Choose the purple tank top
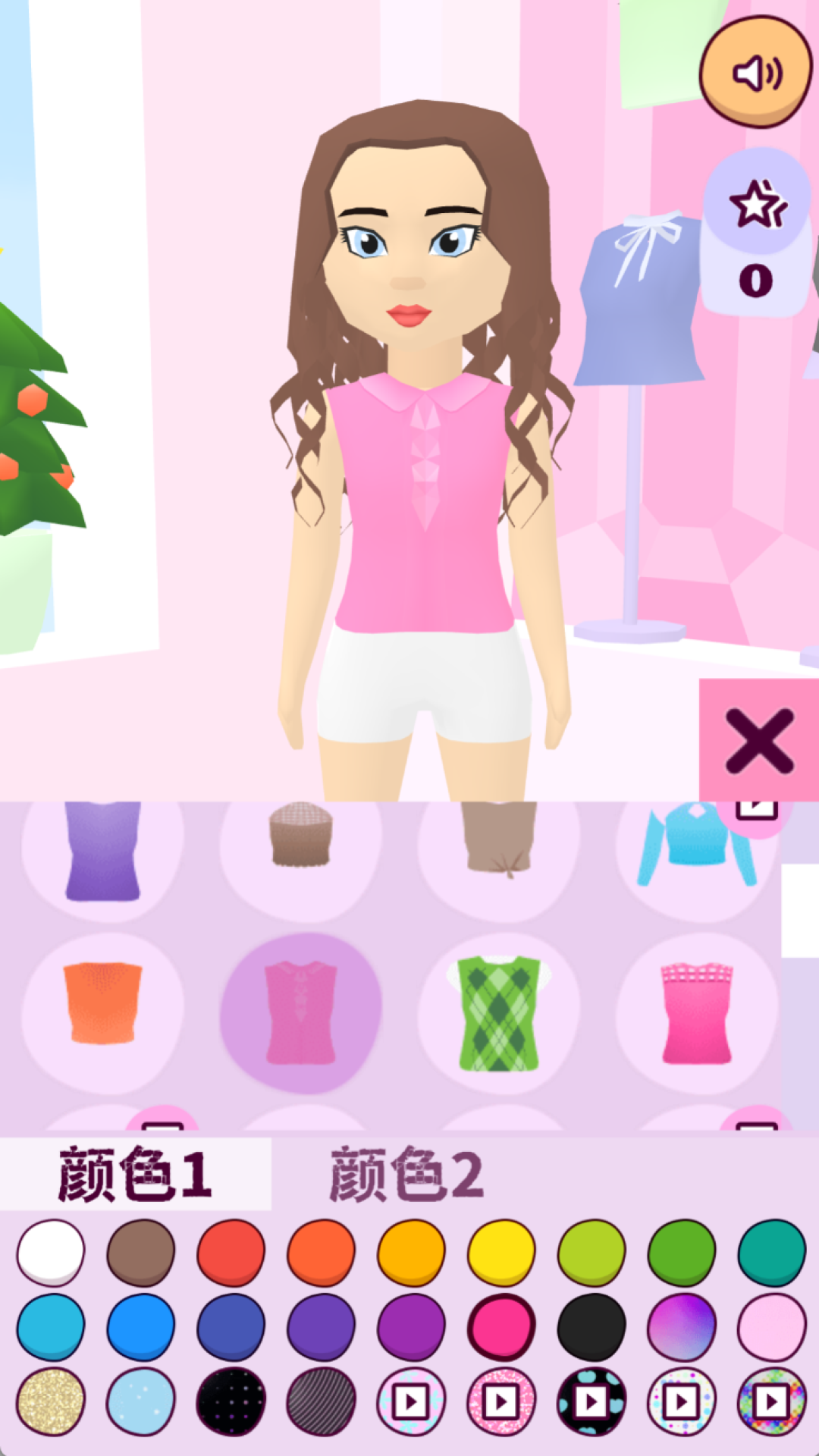819x1456 pixels. pos(103,851)
